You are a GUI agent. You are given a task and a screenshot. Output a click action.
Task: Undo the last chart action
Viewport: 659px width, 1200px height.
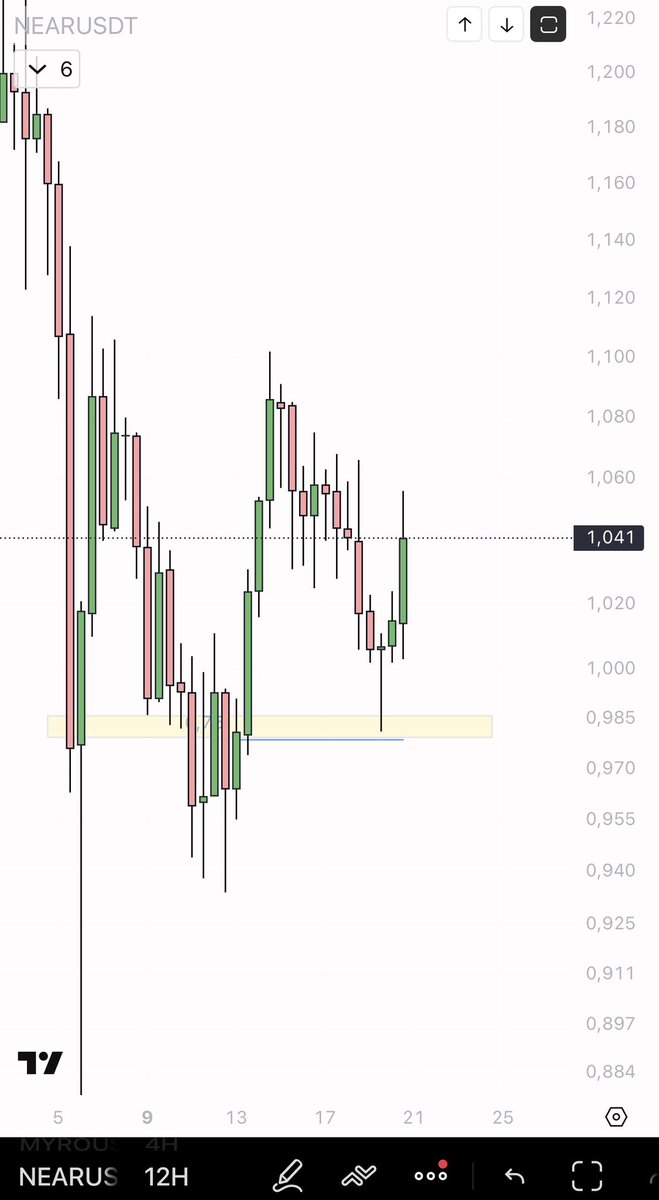[x=514, y=1175]
